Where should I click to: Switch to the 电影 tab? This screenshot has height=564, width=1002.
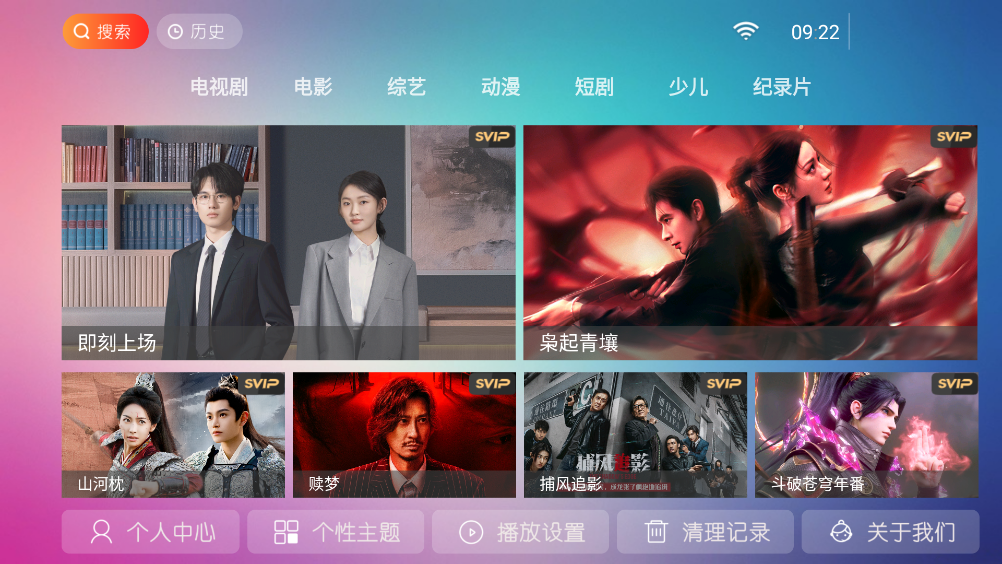pos(313,87)
